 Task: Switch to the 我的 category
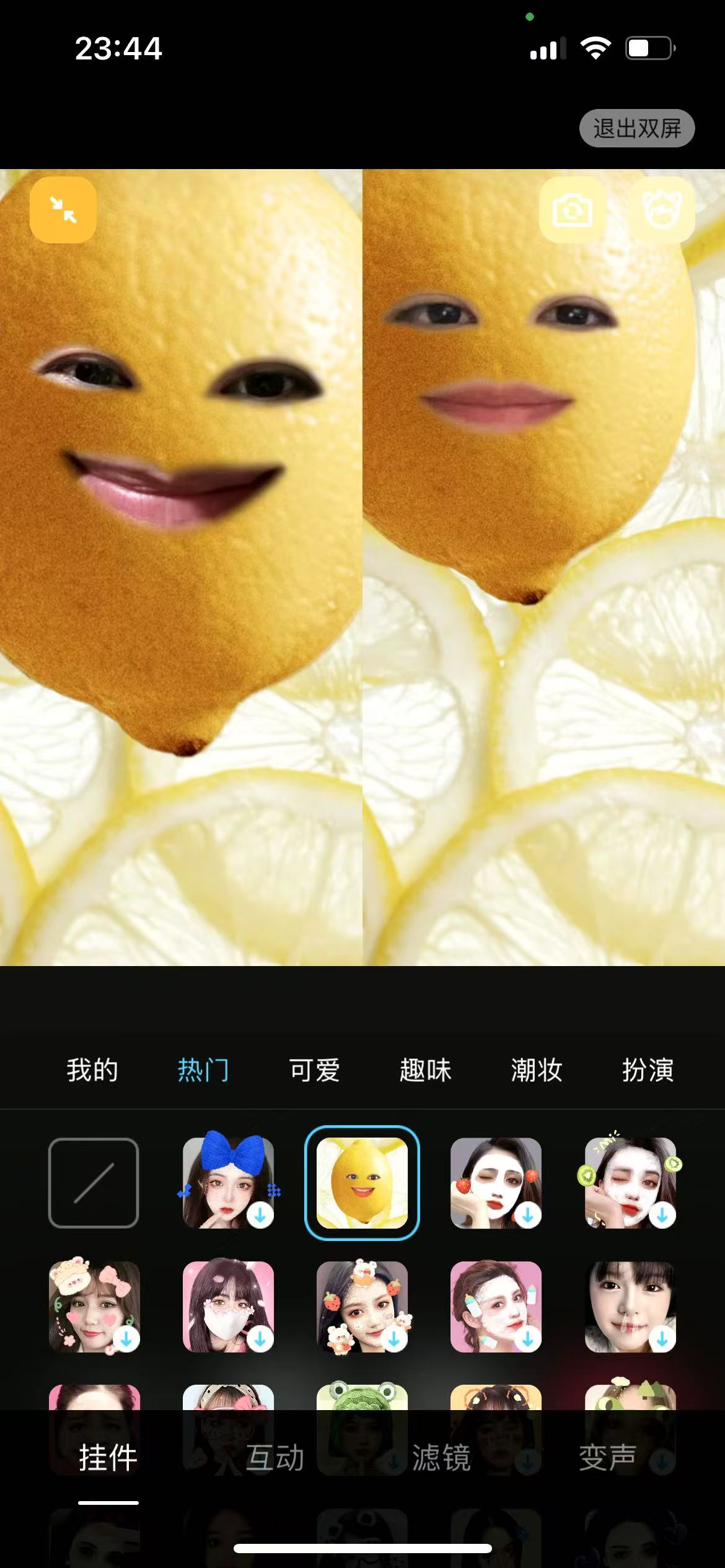point(92,1070)
